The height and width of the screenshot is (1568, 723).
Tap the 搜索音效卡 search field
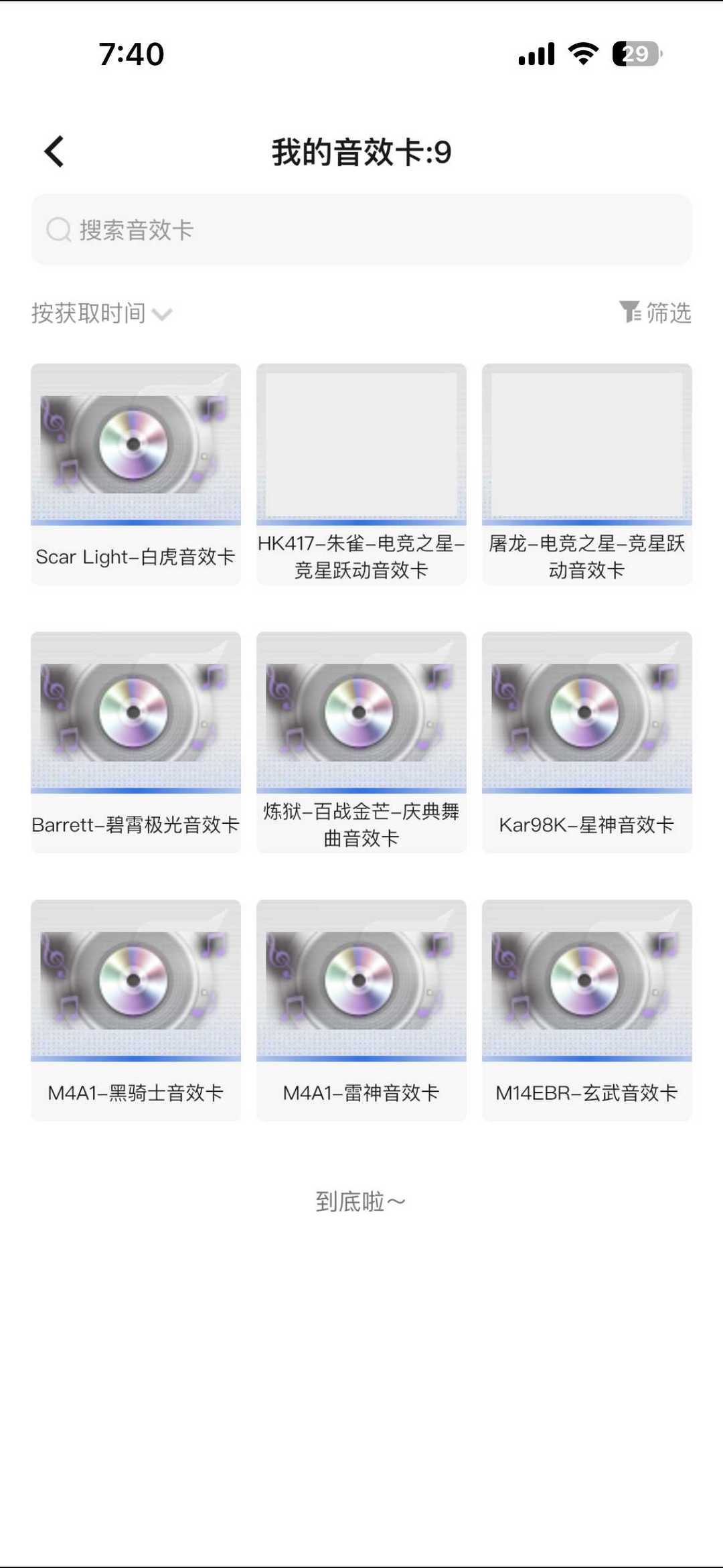(361, 230)
